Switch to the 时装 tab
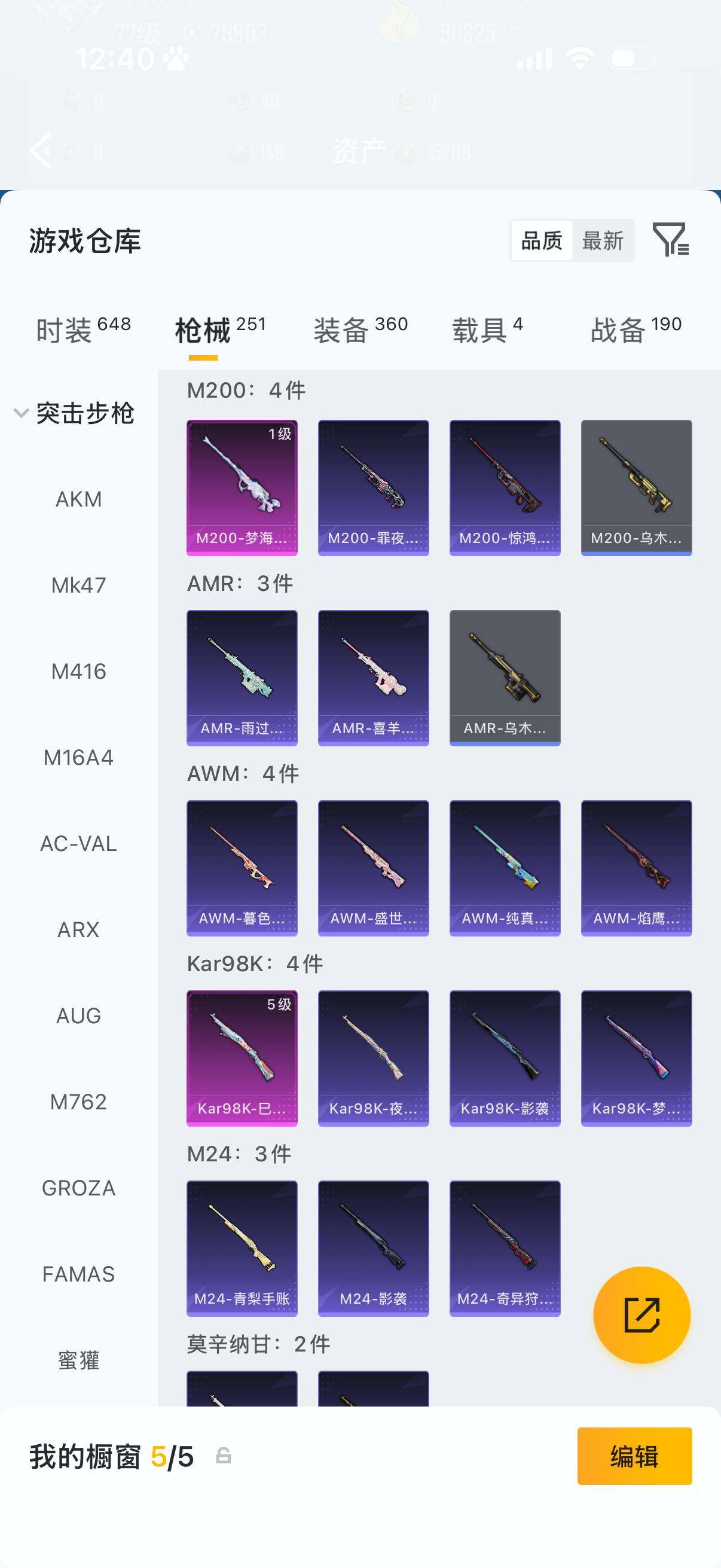This screenshot has height=1568, width=721. 83,330
